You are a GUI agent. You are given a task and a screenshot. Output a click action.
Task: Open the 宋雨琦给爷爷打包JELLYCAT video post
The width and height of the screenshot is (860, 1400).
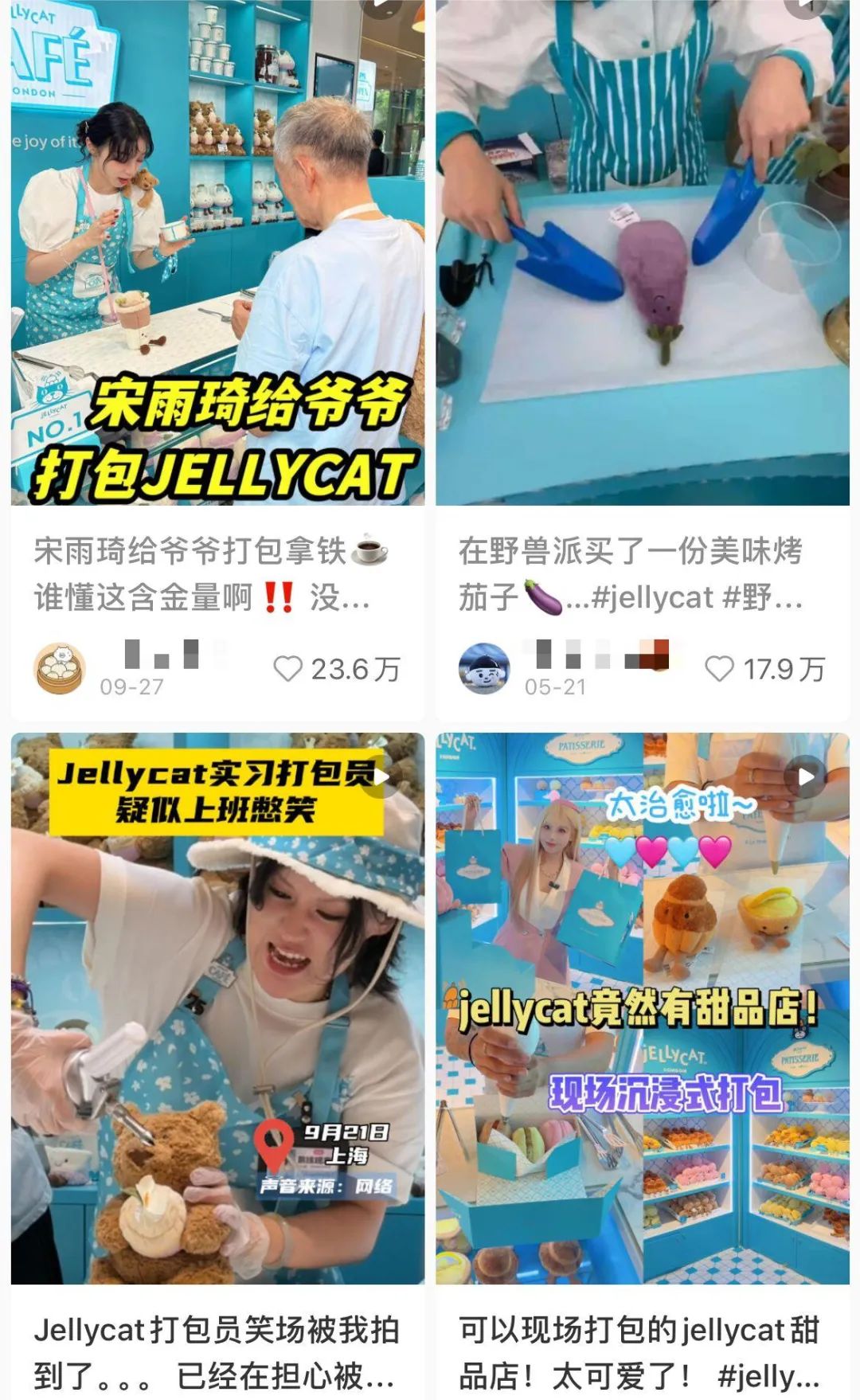[217, 252]
